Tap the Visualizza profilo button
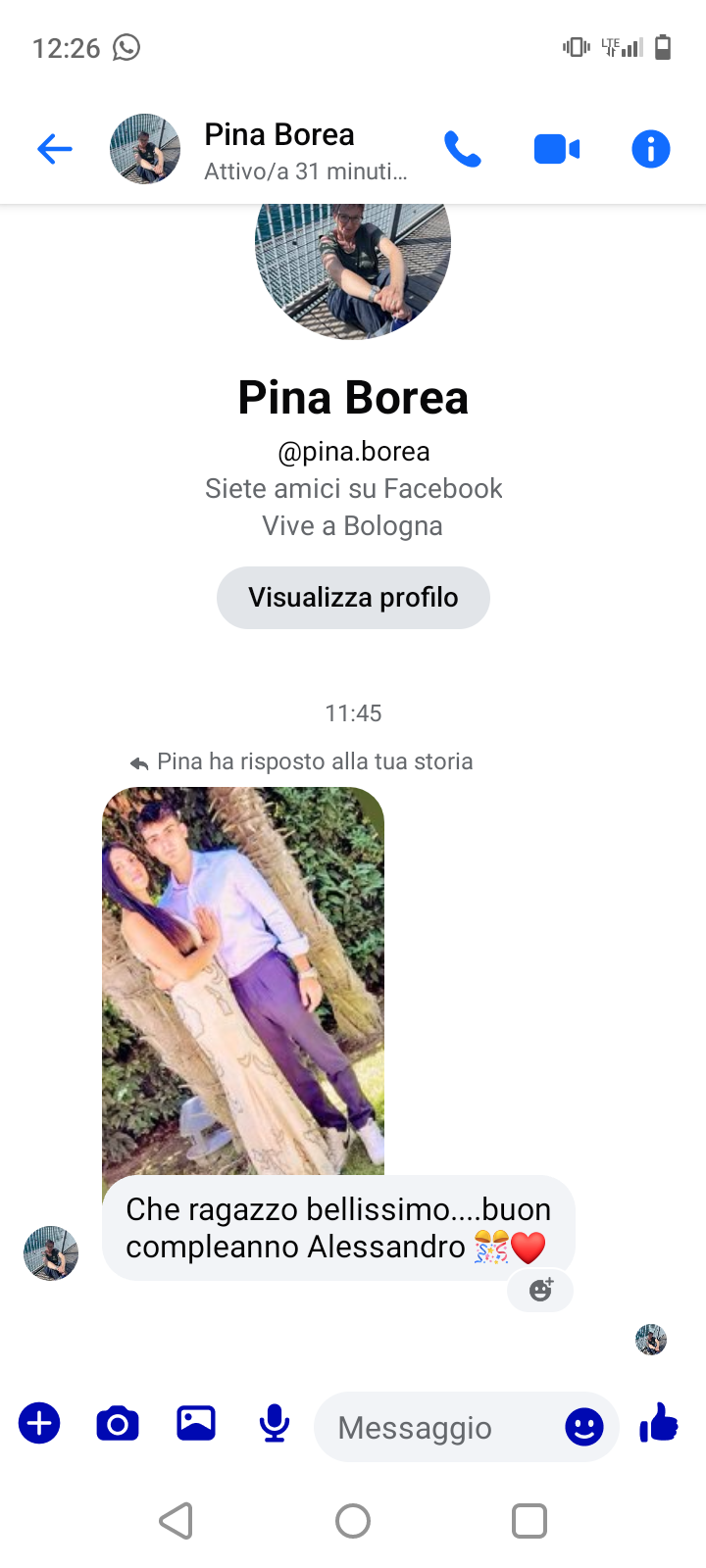The image size is (706, 1568). (x=353, y=598)
